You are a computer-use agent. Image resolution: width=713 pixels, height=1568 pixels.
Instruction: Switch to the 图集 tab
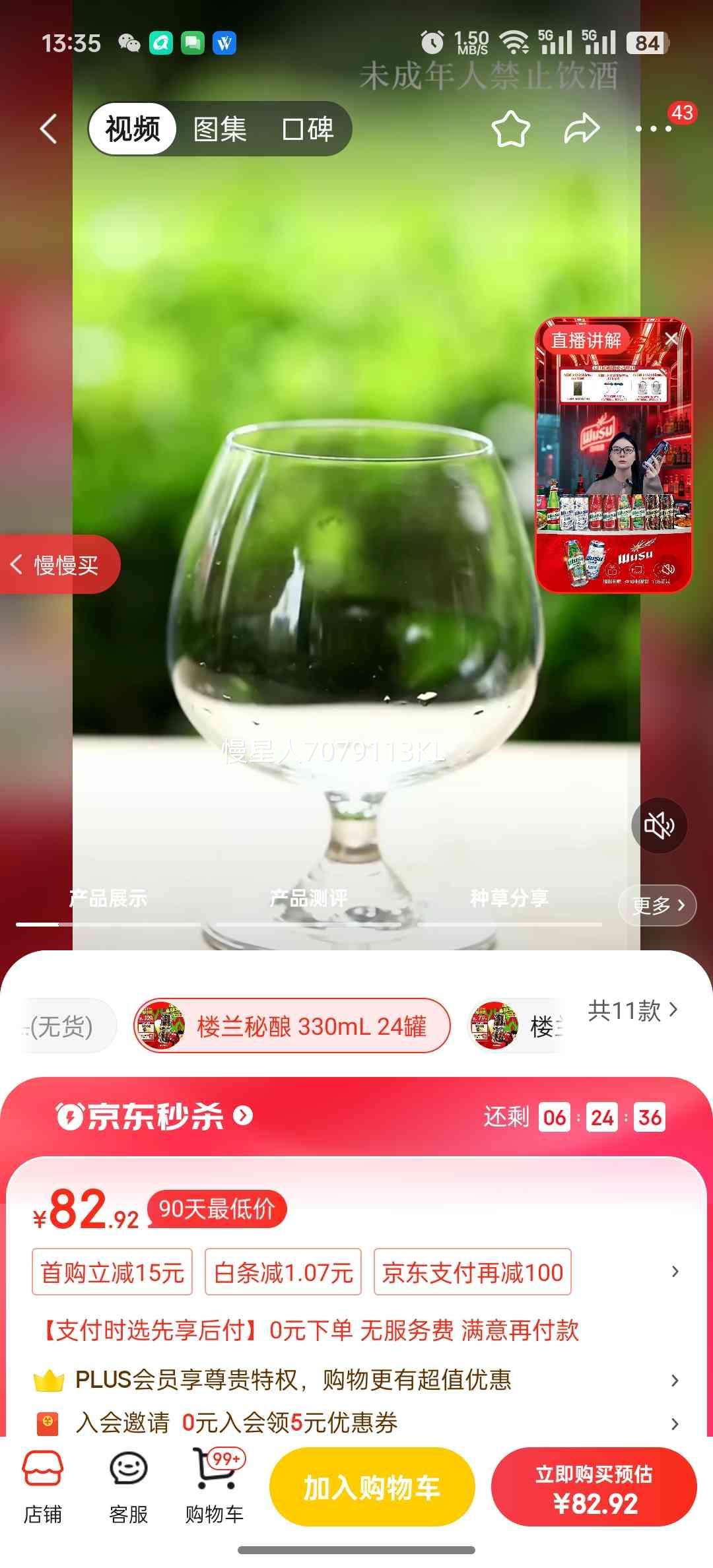coord(219,129)
